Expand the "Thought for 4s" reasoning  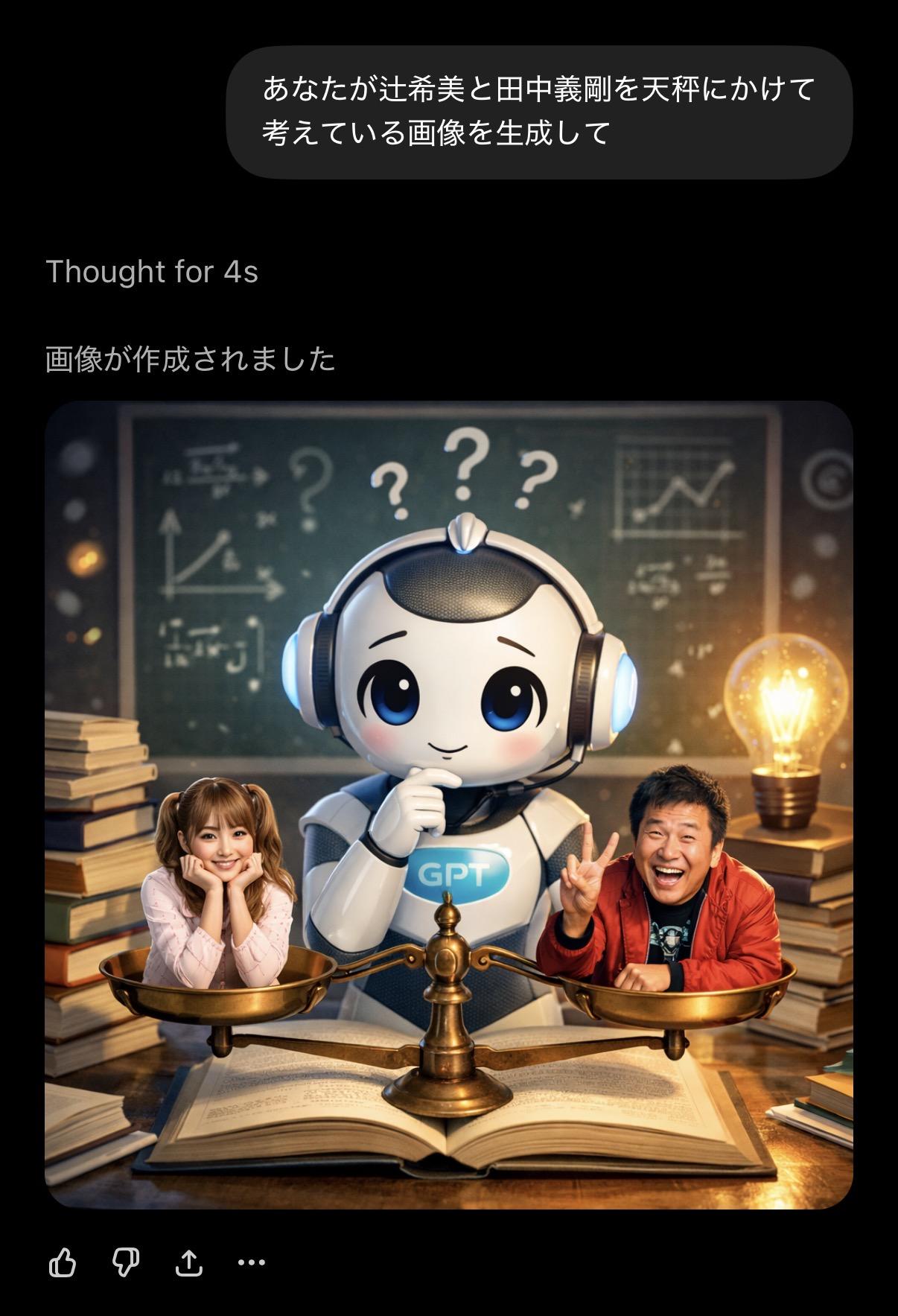[x=152, y=272]
